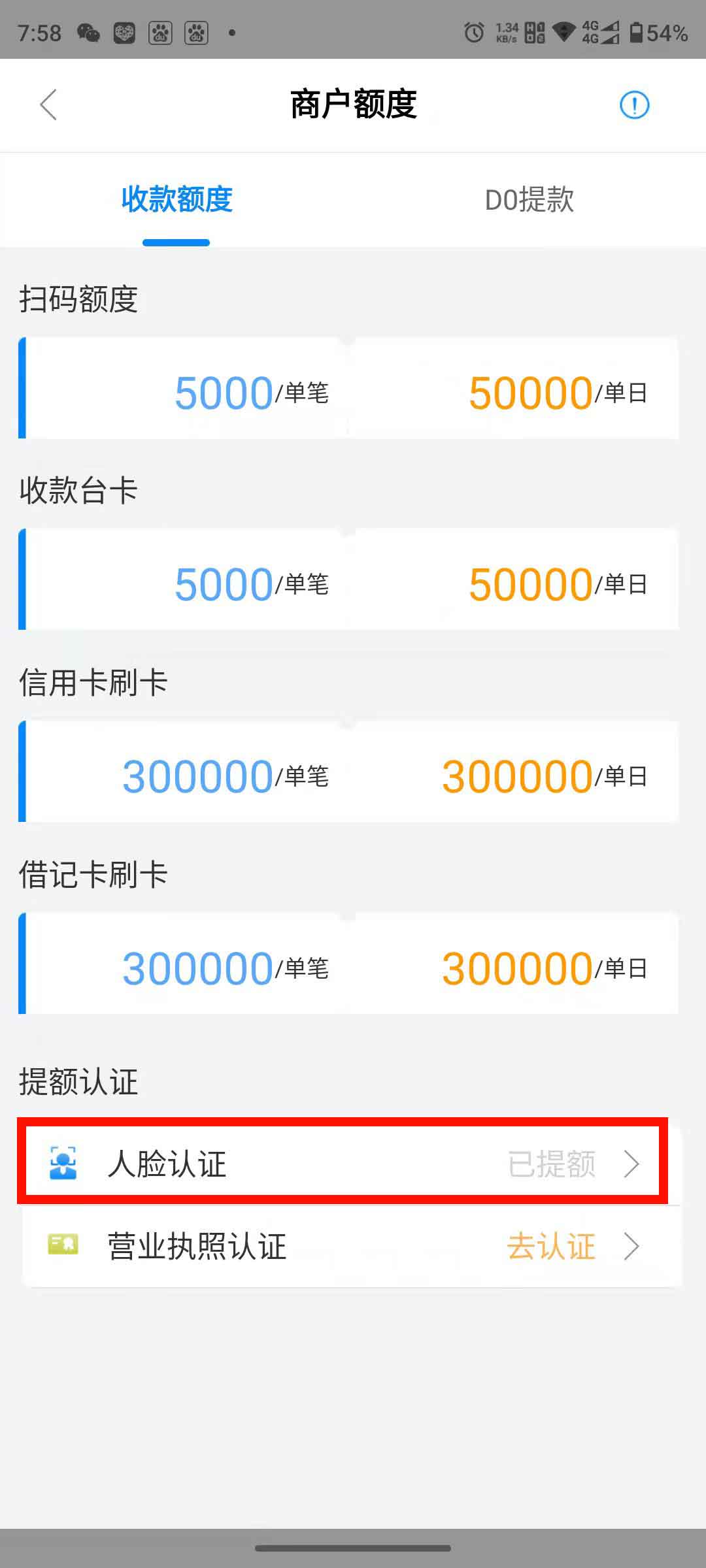
Task: Switch to the D0提款 tab
Action: click(528, 201)
